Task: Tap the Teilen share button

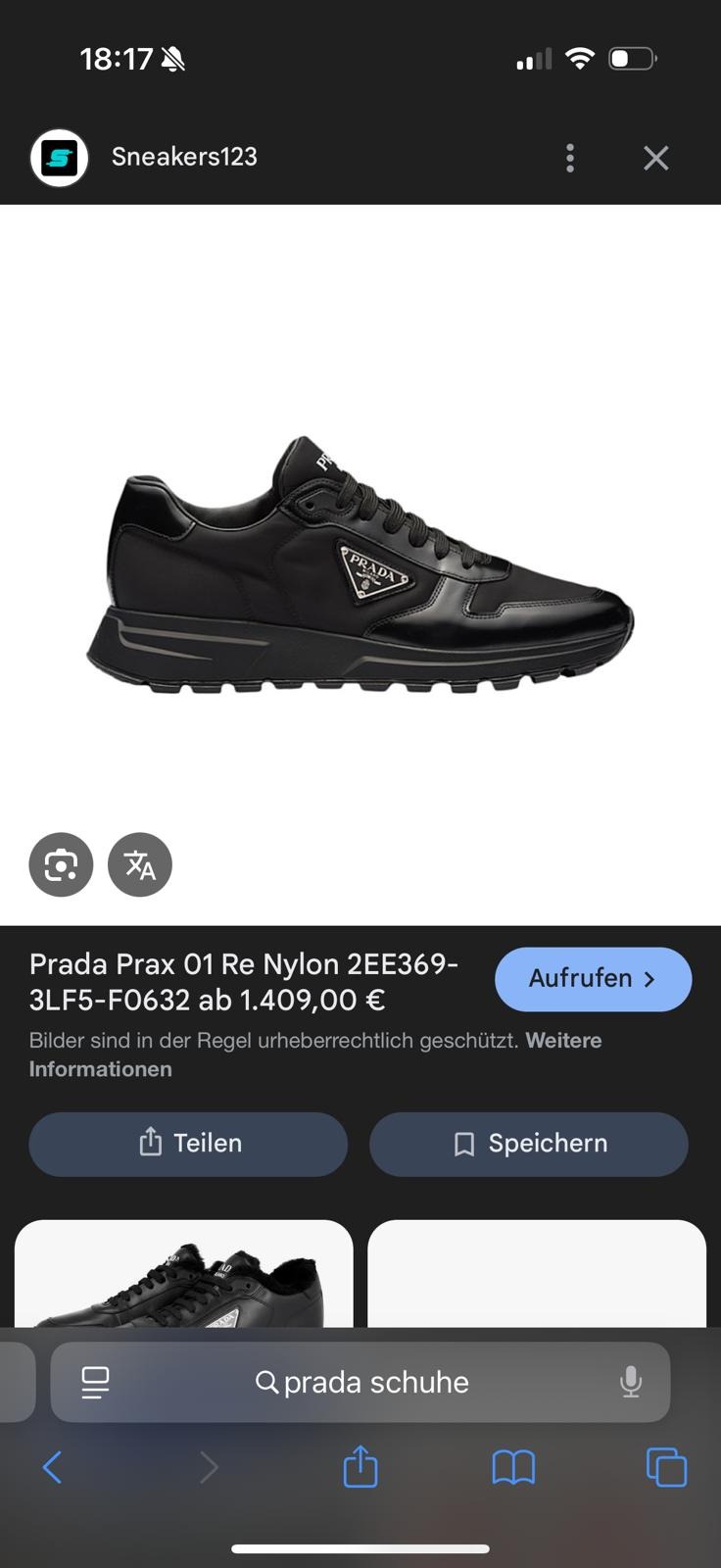Action: 188,1144
